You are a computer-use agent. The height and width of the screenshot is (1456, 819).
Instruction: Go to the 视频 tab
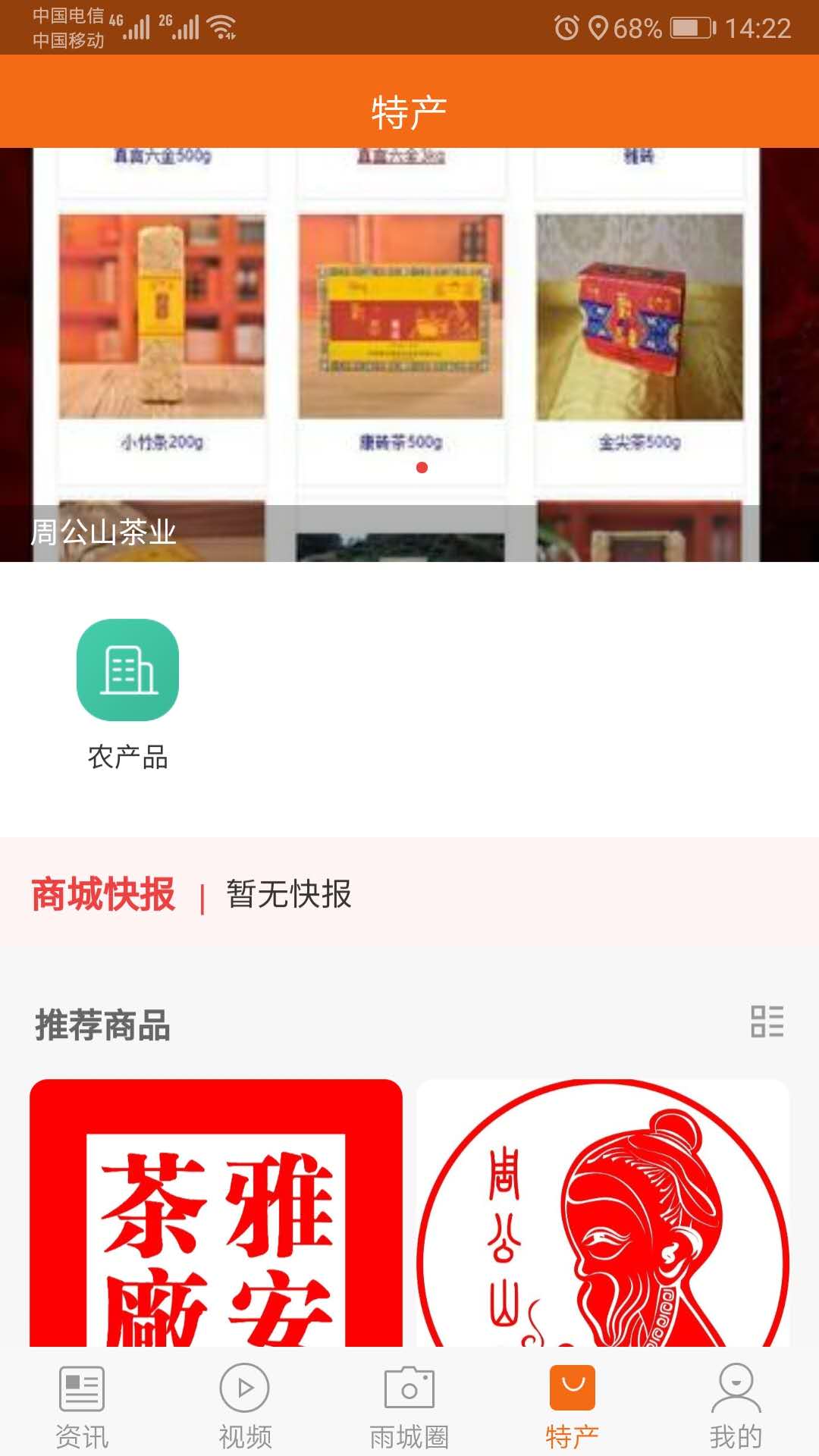(245, 1407)
